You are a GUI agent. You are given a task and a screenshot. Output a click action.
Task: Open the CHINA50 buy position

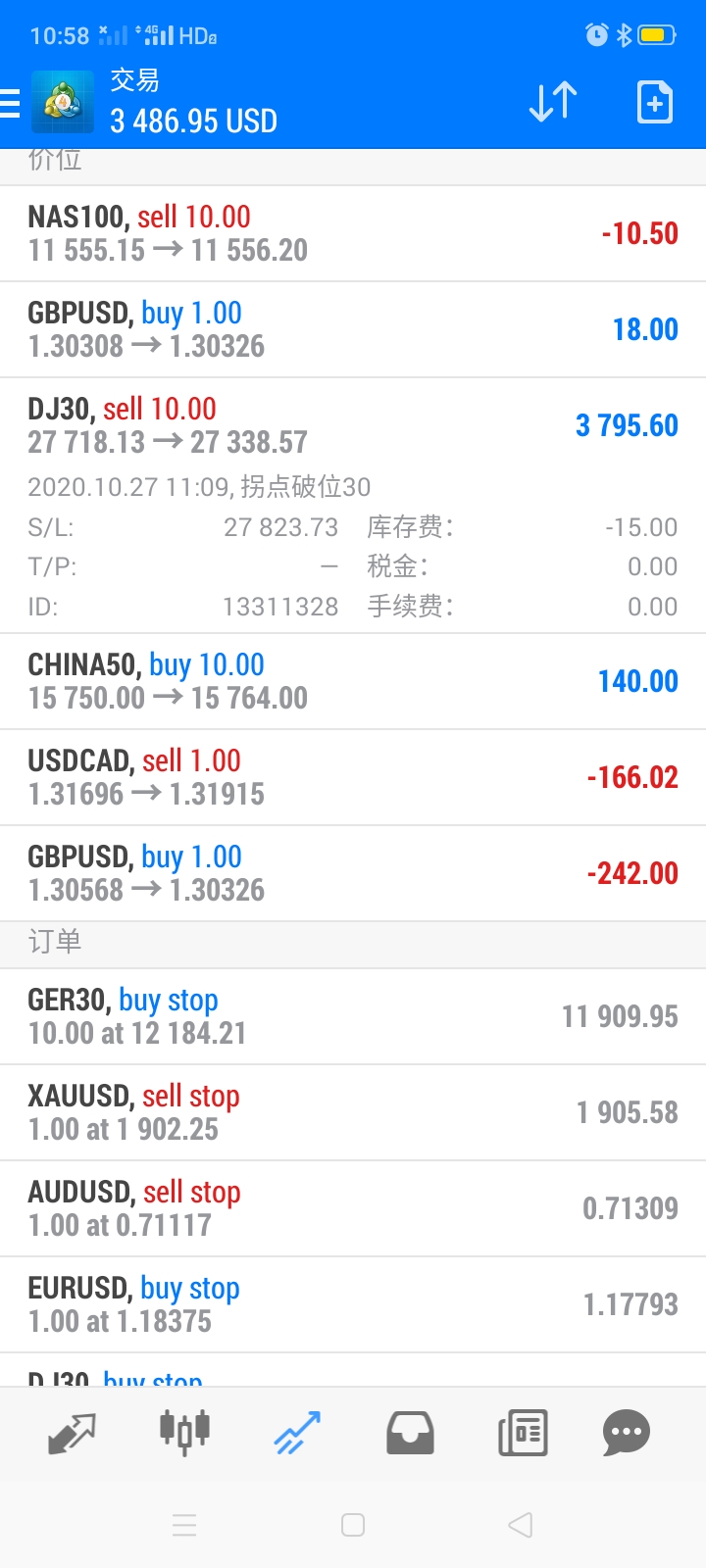[353, 681]
